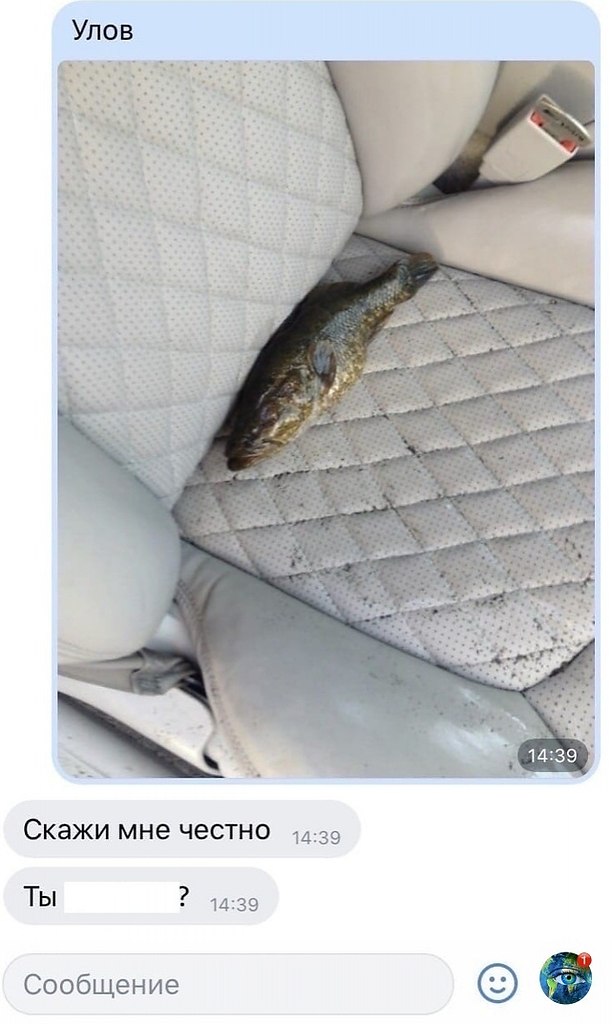
Task: Open the emoji smiley picker
Action: point(497,983)
